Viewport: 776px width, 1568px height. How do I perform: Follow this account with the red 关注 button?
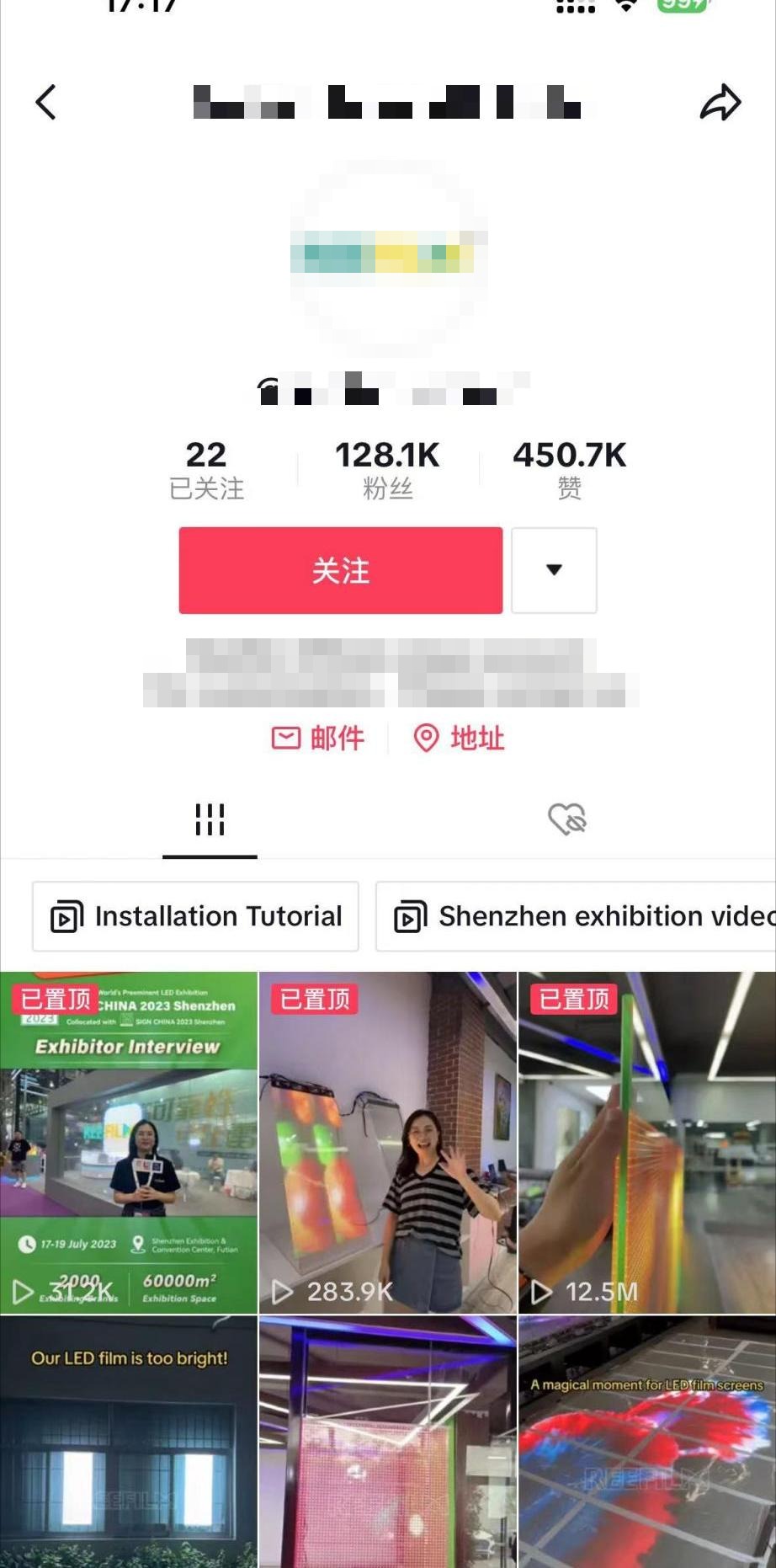pos(341,571)
